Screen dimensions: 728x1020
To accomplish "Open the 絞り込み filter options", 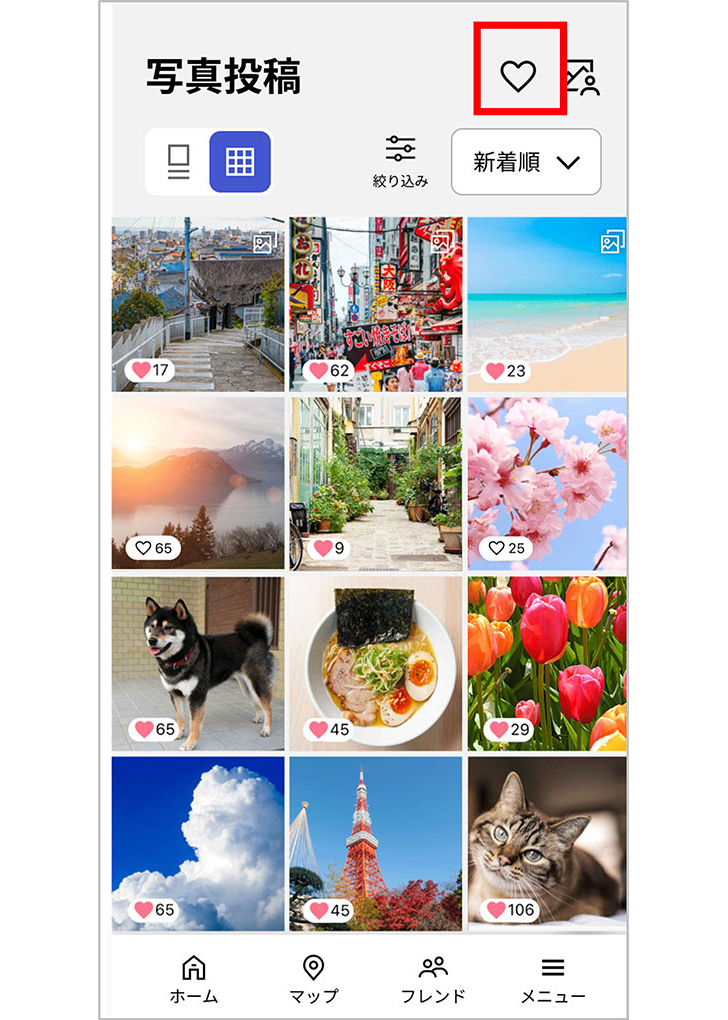I will 400,161.
